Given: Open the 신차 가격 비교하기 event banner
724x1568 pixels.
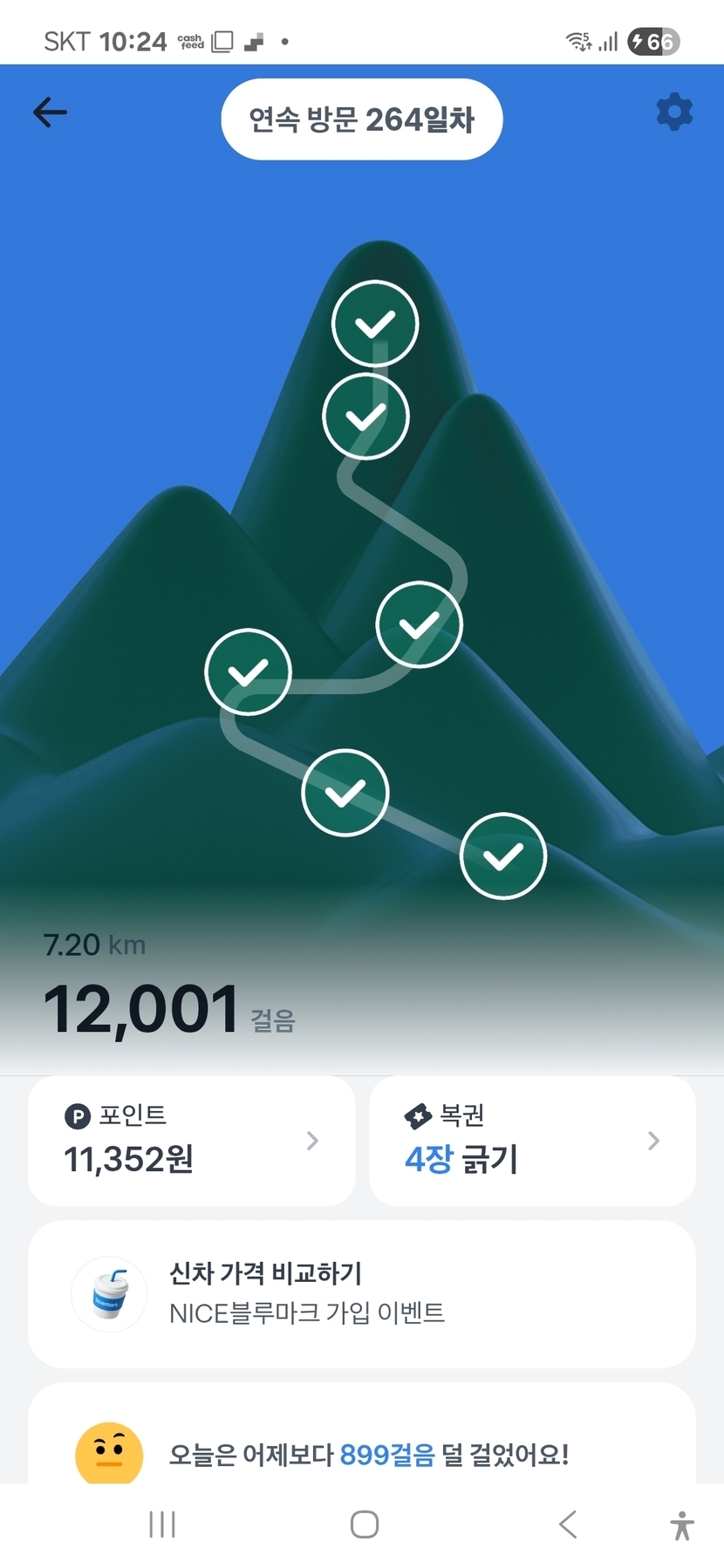Looking at the screenshot, I should tap(362, 1294).
